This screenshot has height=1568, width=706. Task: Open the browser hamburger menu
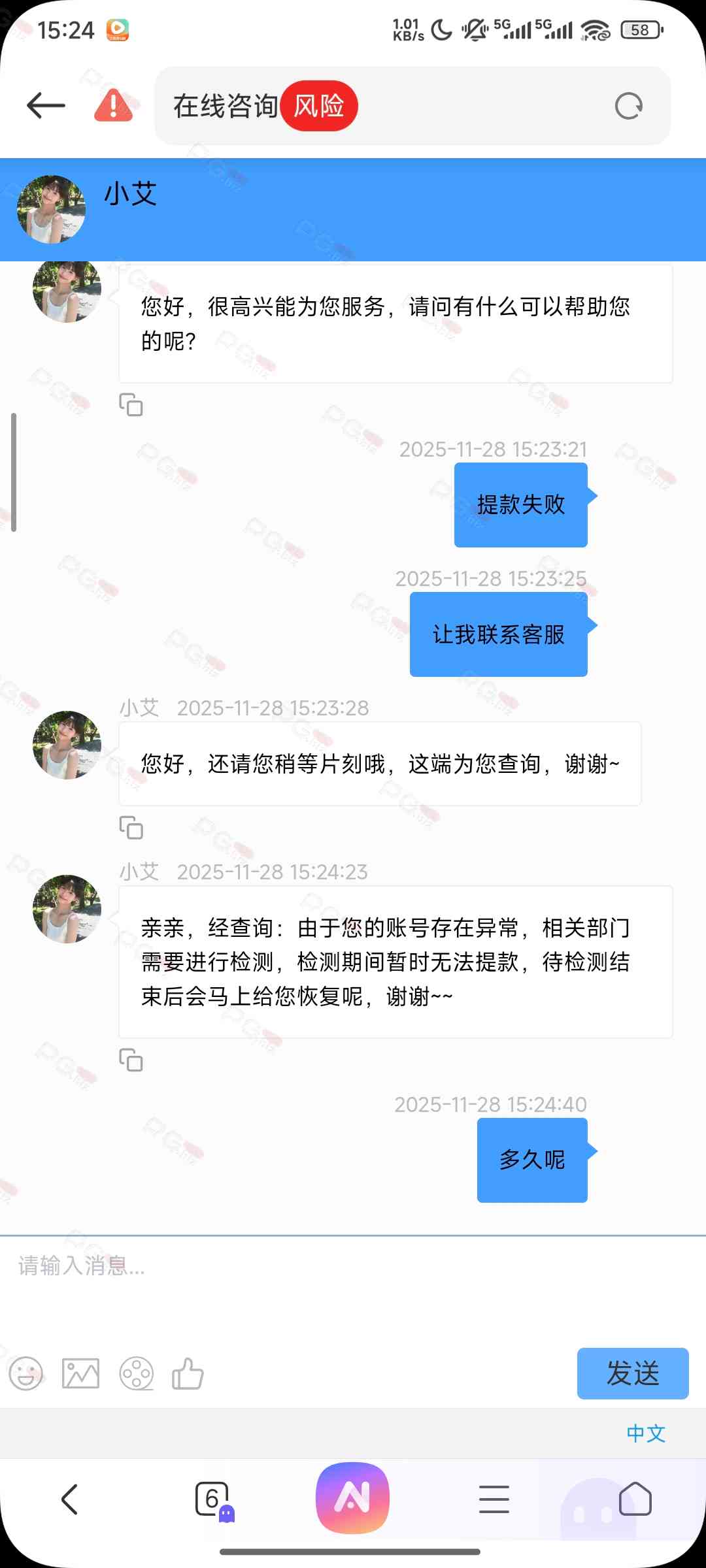click(494, 1499)
